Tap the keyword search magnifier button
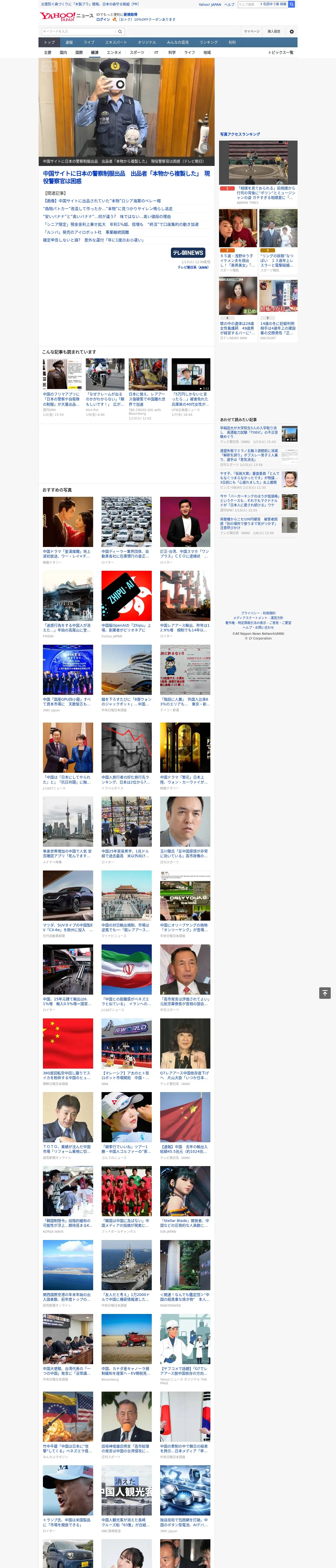The width and height of the screenshot is (336, 1568). tap(120, 31)
